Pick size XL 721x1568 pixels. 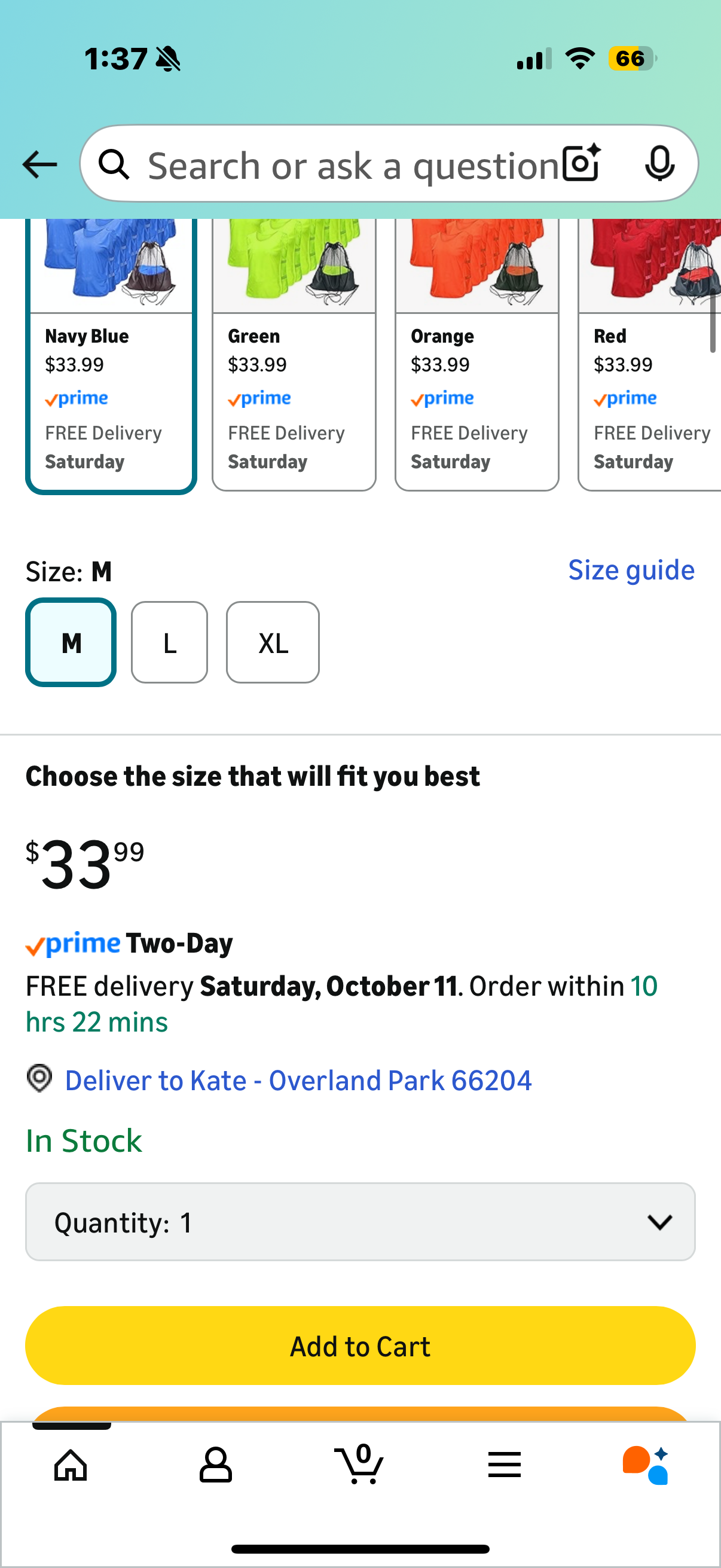point(273,643)
